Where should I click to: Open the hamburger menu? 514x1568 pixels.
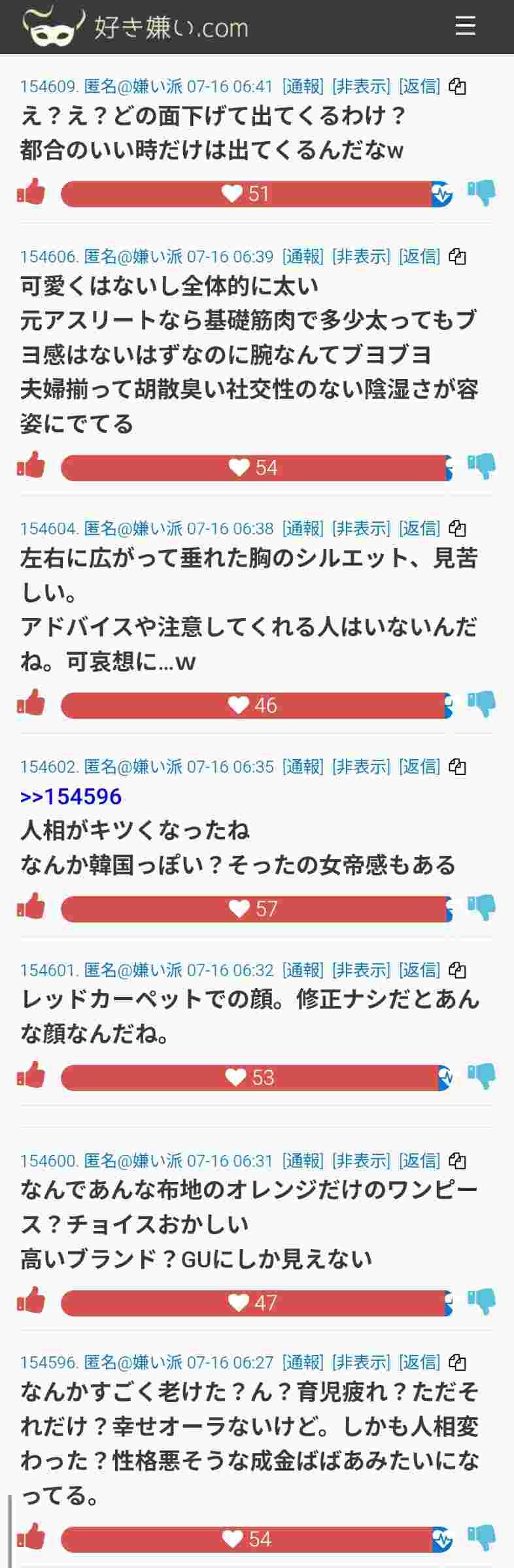465,26
